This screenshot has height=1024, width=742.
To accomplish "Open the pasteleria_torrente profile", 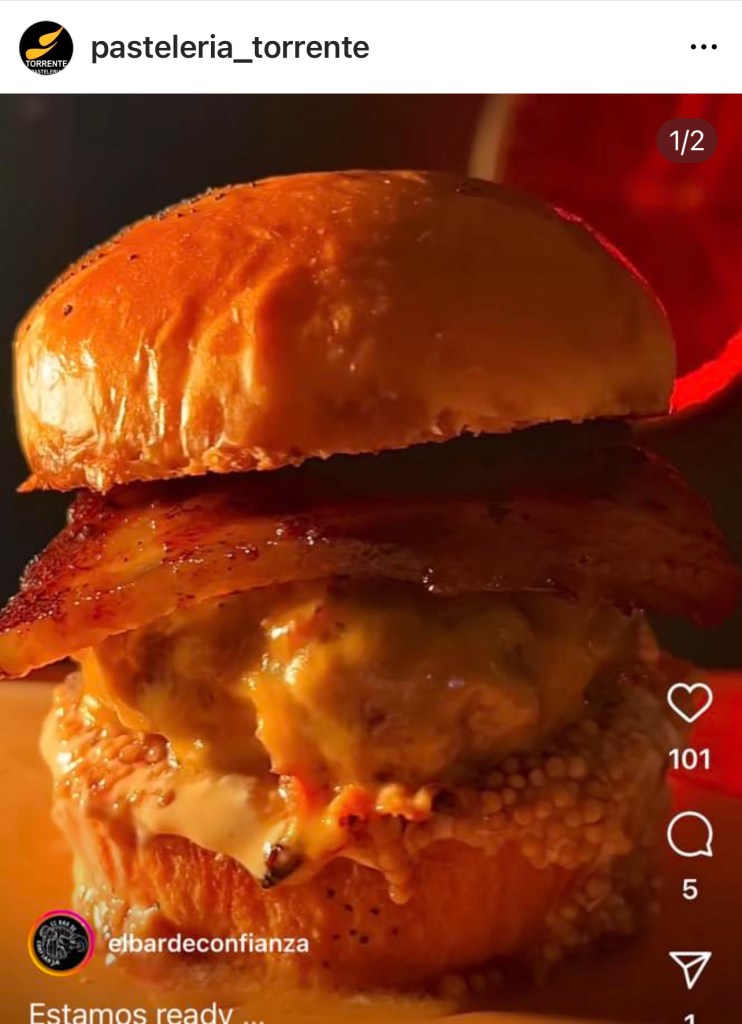I will (230, 47).
